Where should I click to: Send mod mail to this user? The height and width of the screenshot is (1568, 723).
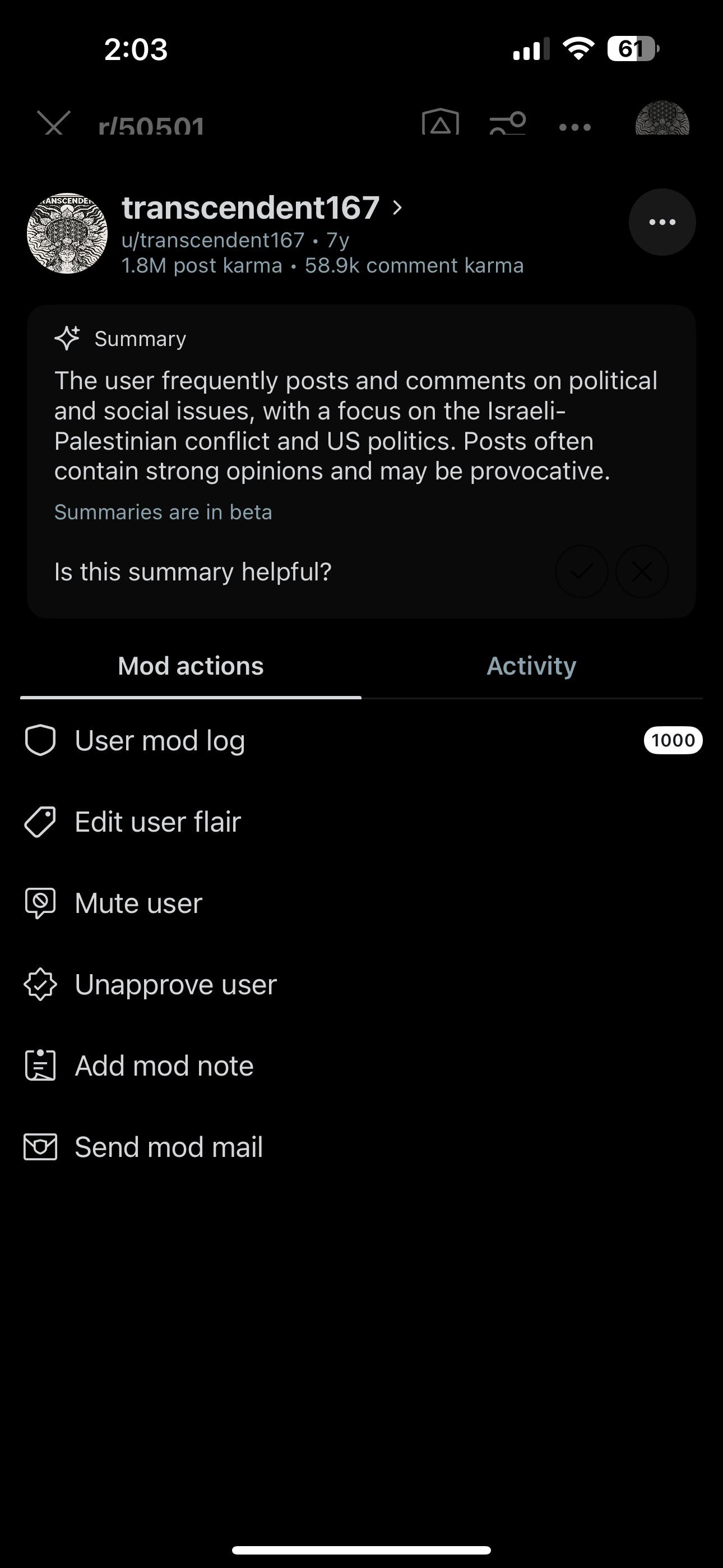click(x=169, y=1147)
